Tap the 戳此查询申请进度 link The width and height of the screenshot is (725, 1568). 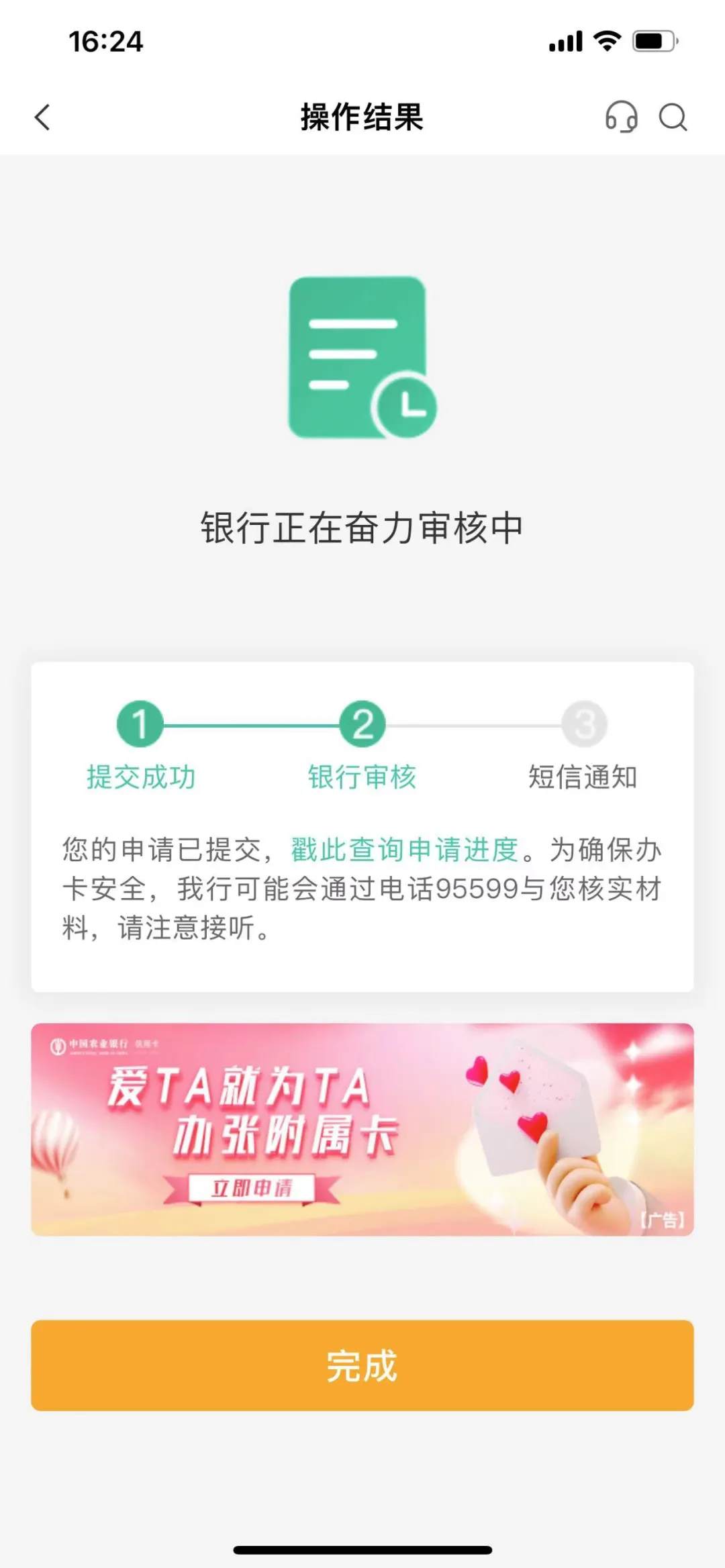[404, 850]
